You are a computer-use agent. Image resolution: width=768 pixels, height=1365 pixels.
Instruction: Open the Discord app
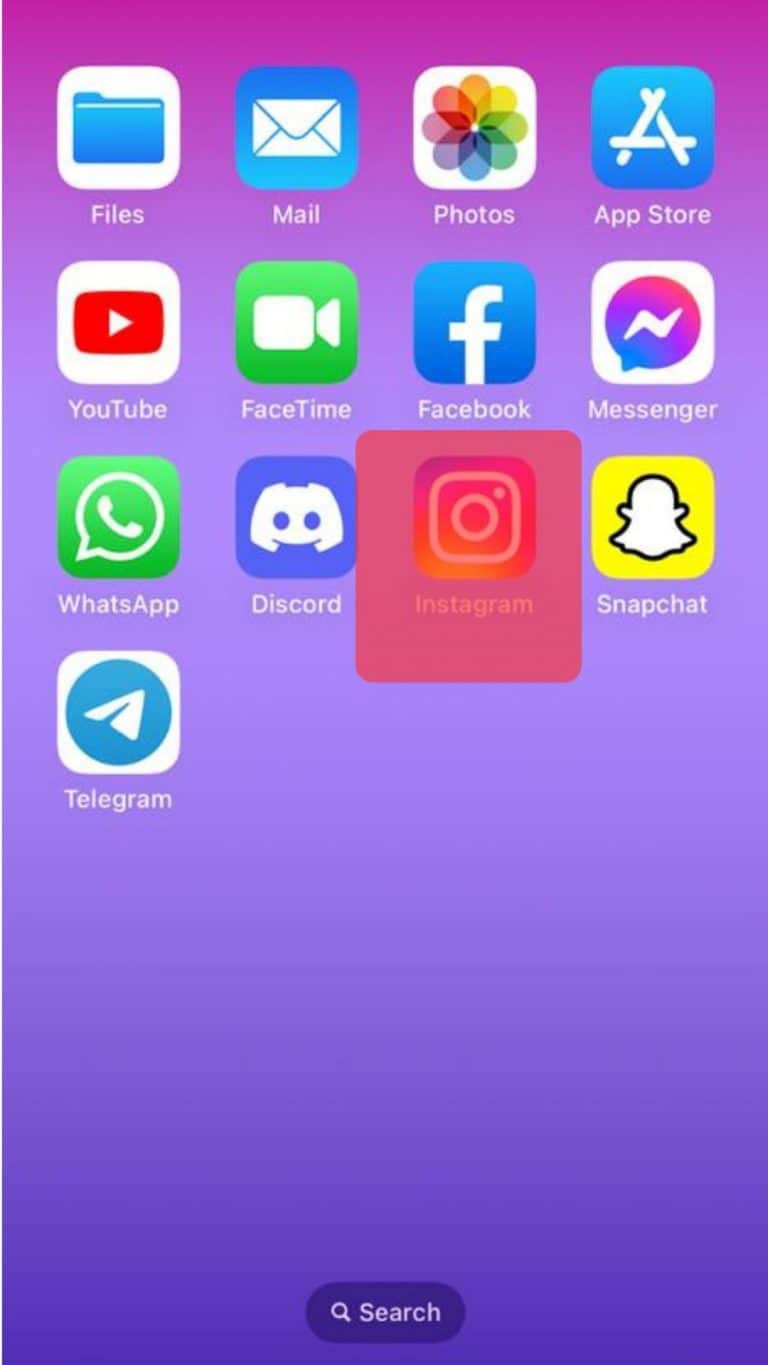(296, 517)
